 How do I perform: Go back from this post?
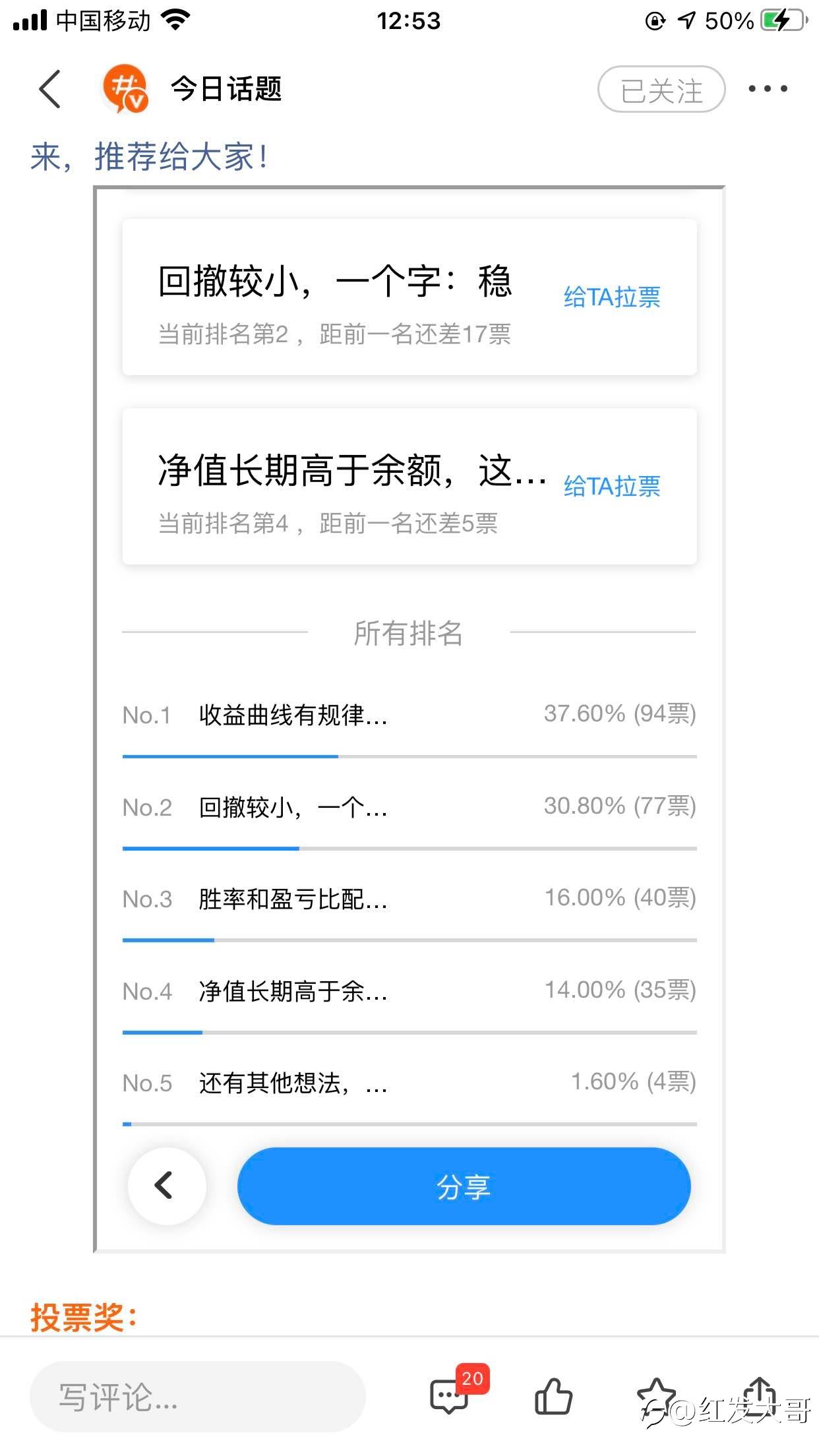click(x=50, y=89)
